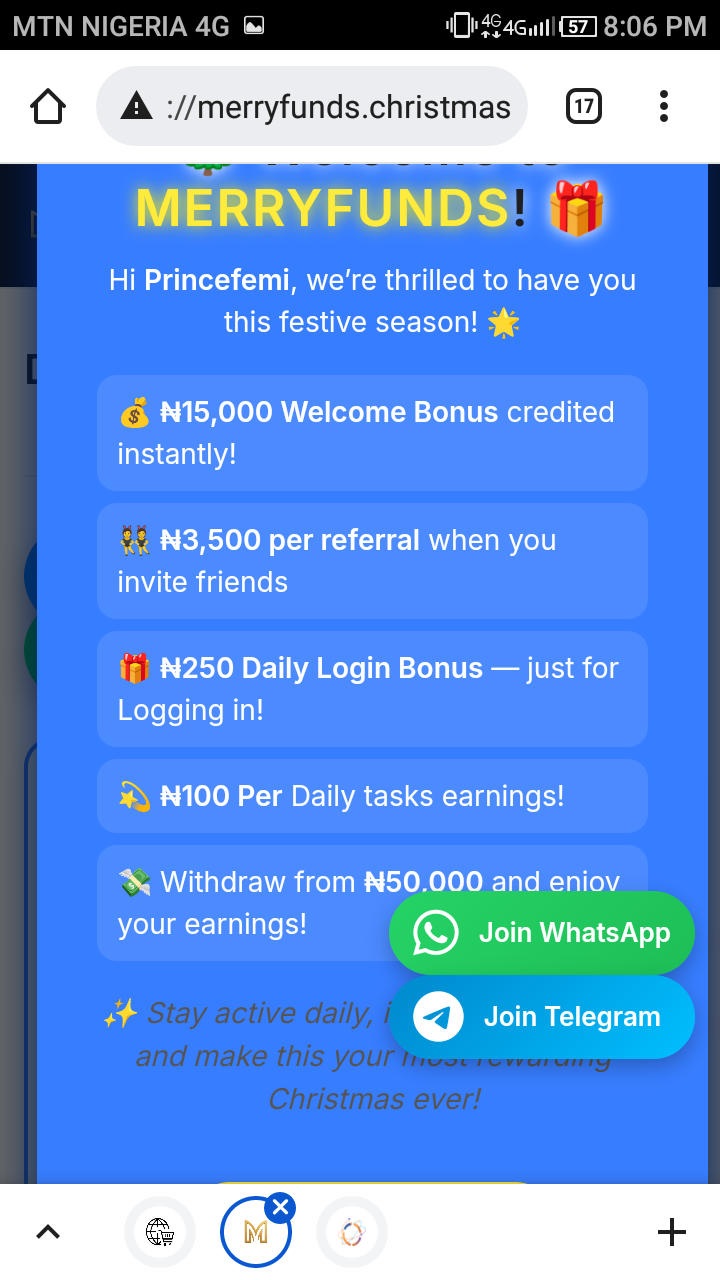The width and height of the screenshot is (720, 1280).
Task: Switch to the globe-and-cart tab
Action: click(160, 1232)
